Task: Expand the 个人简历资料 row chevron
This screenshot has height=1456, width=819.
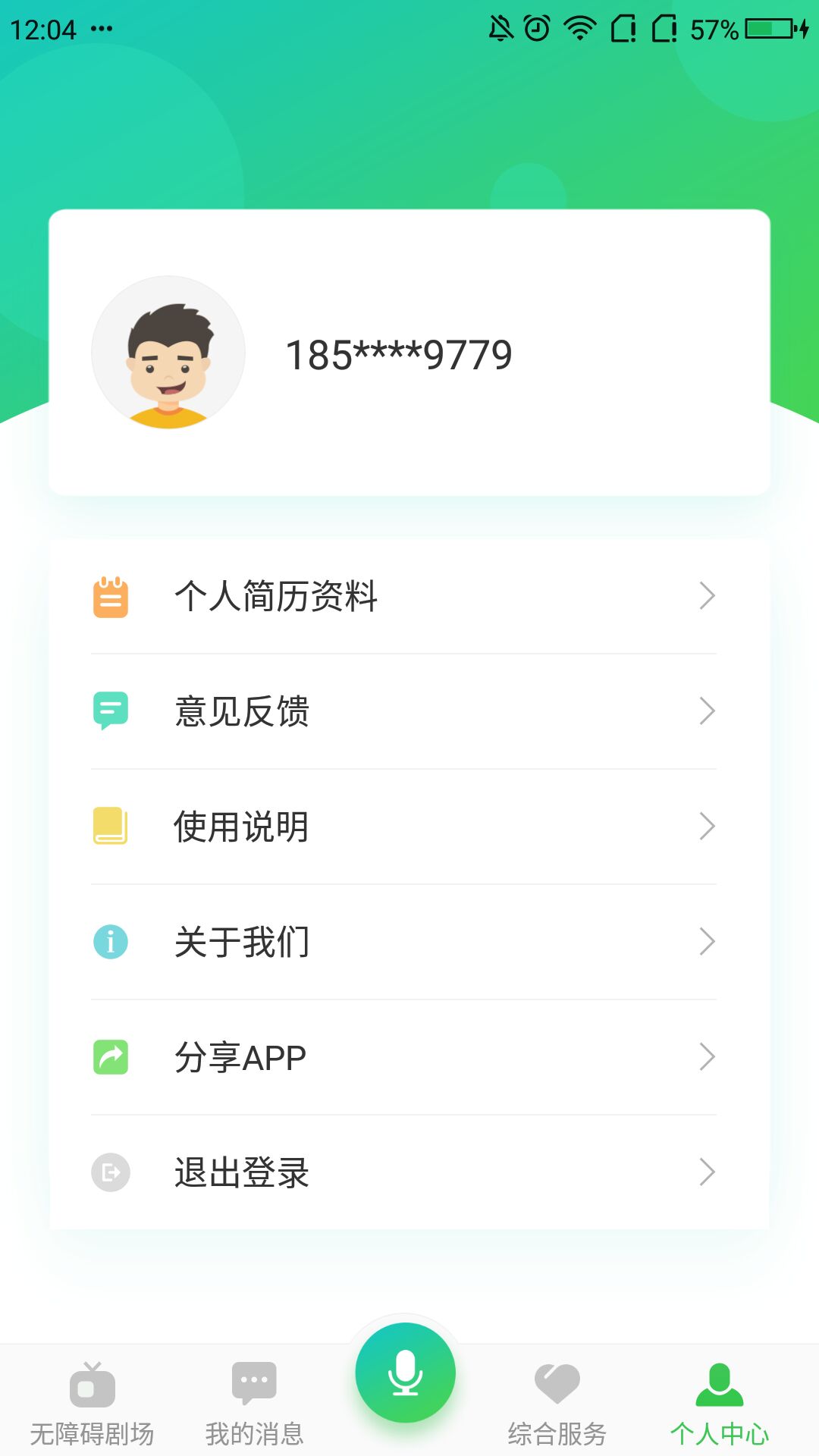Action: [x=708, y=596]
